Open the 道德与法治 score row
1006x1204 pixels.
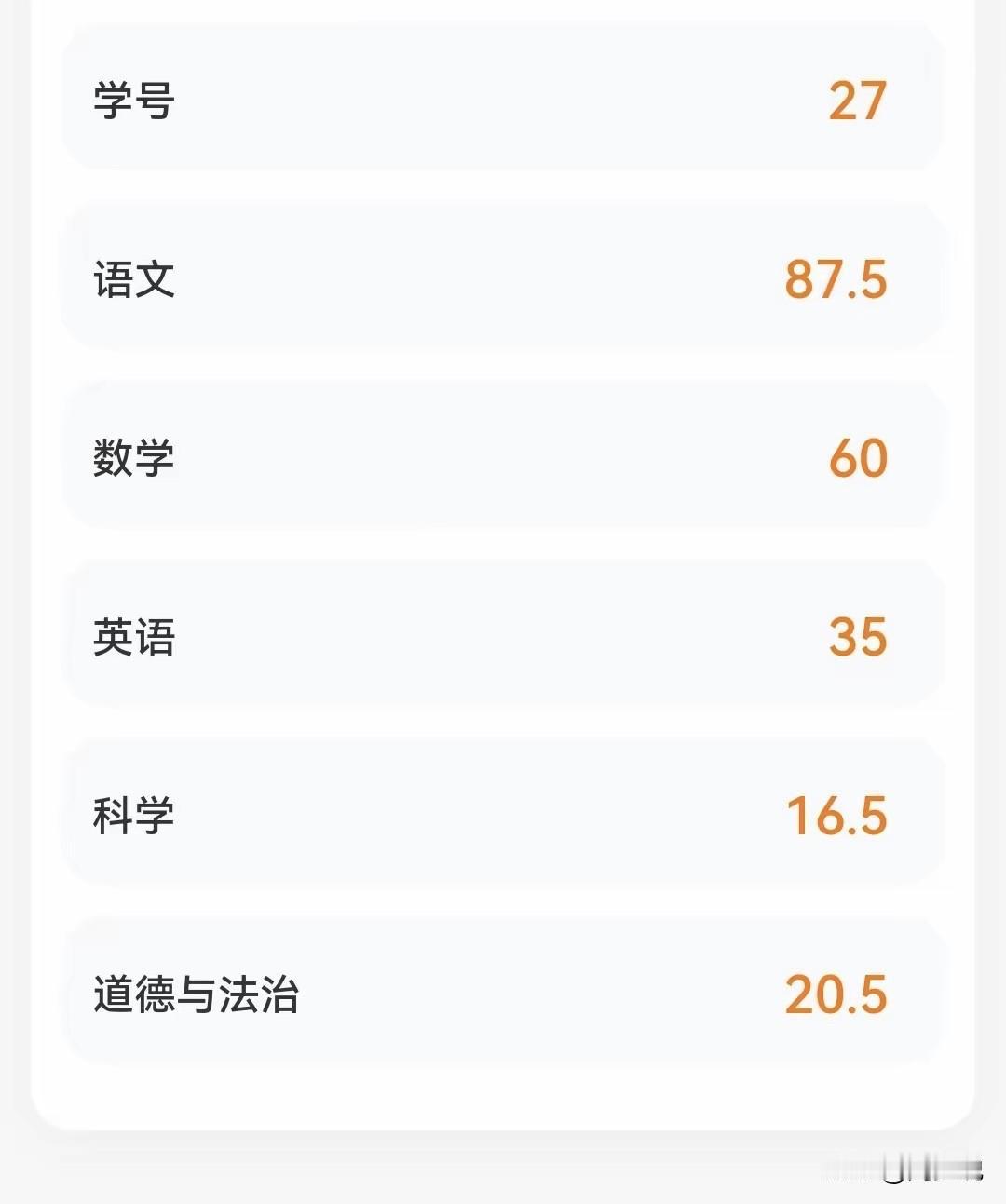tap(503, 994)
